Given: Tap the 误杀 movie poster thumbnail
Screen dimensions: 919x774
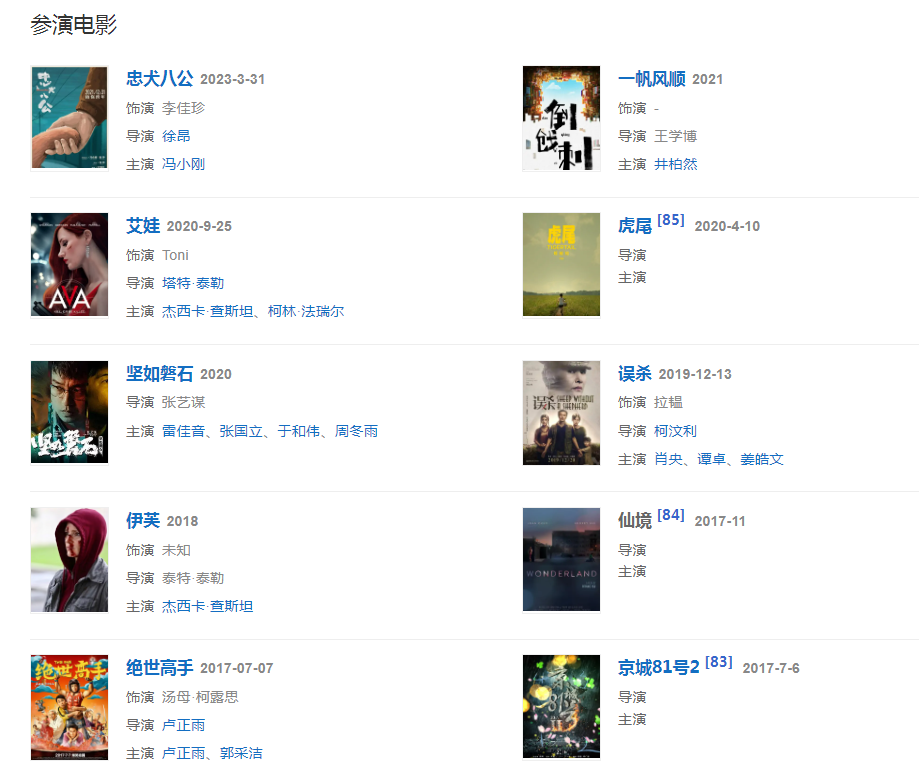Looking at the screenshot, I should tap(561, 413).
